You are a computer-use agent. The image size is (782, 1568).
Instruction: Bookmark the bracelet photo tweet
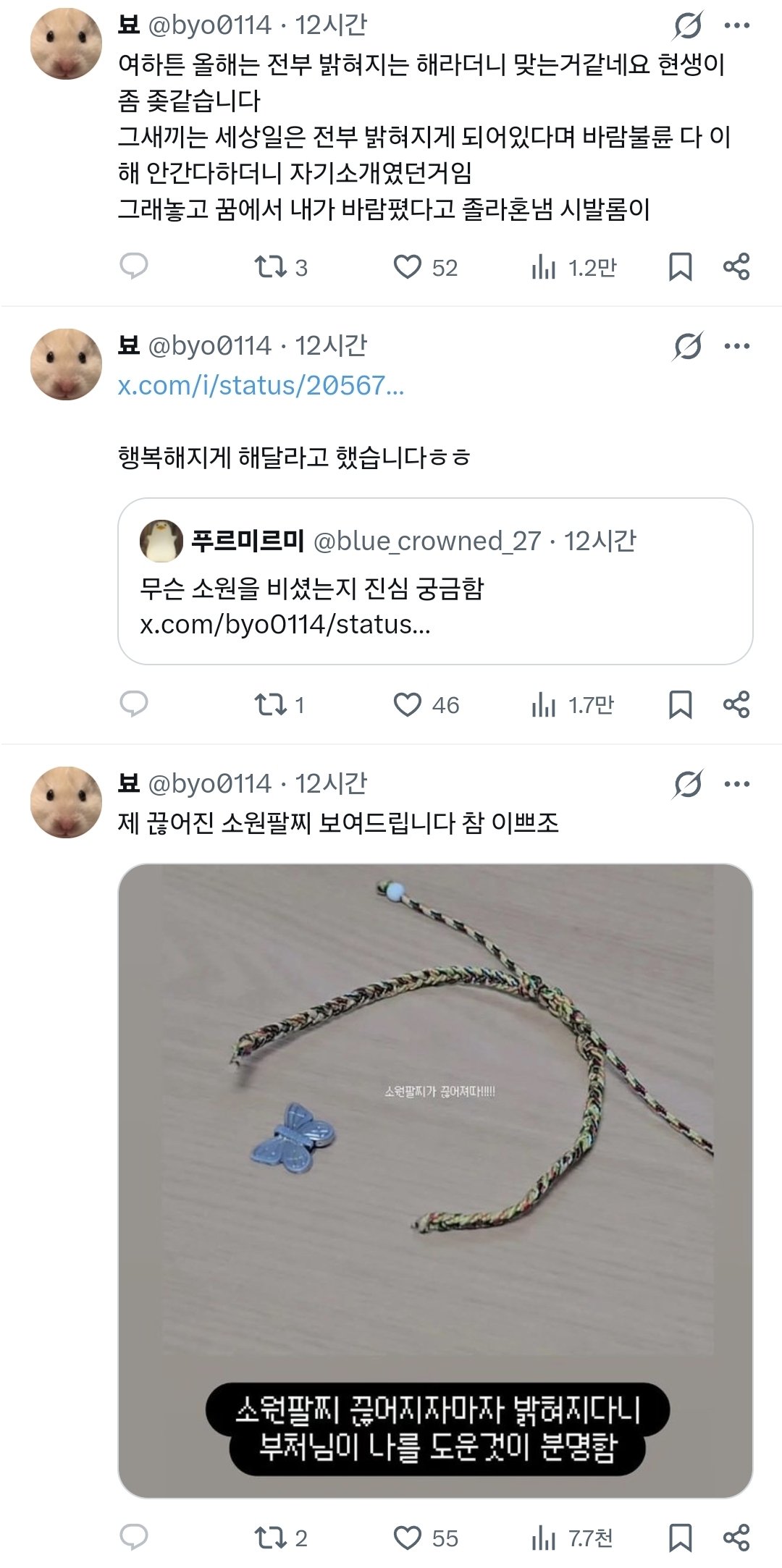(x=680, y=1538)
